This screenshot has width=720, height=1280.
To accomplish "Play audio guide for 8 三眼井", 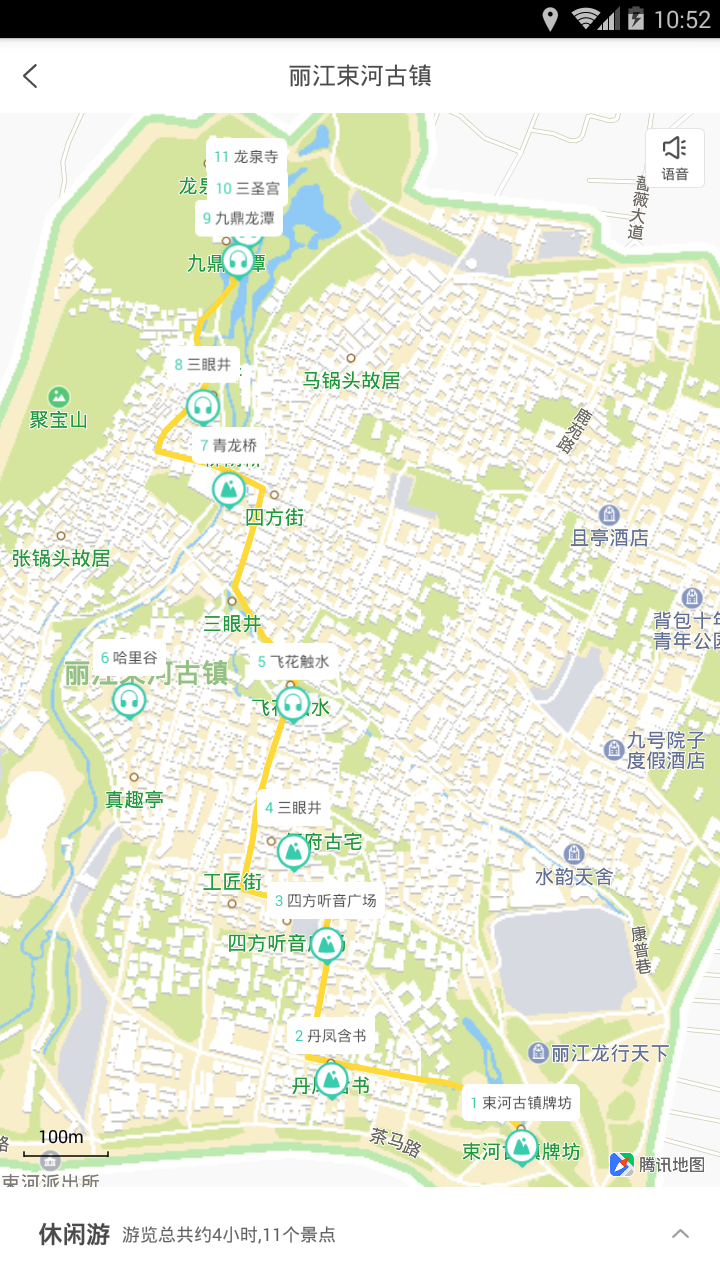I will coord(203,407).
